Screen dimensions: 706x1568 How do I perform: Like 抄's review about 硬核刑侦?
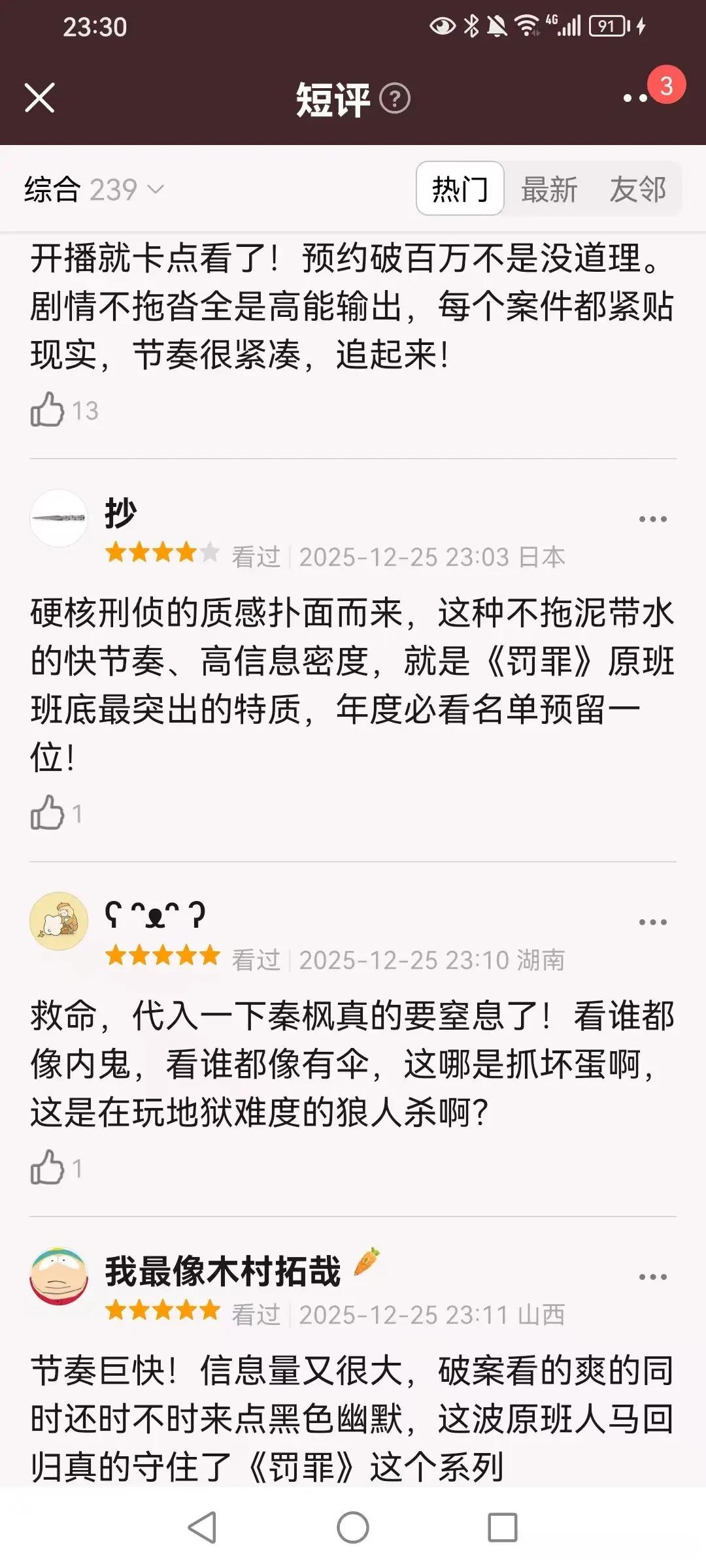(x=48, y=813)
